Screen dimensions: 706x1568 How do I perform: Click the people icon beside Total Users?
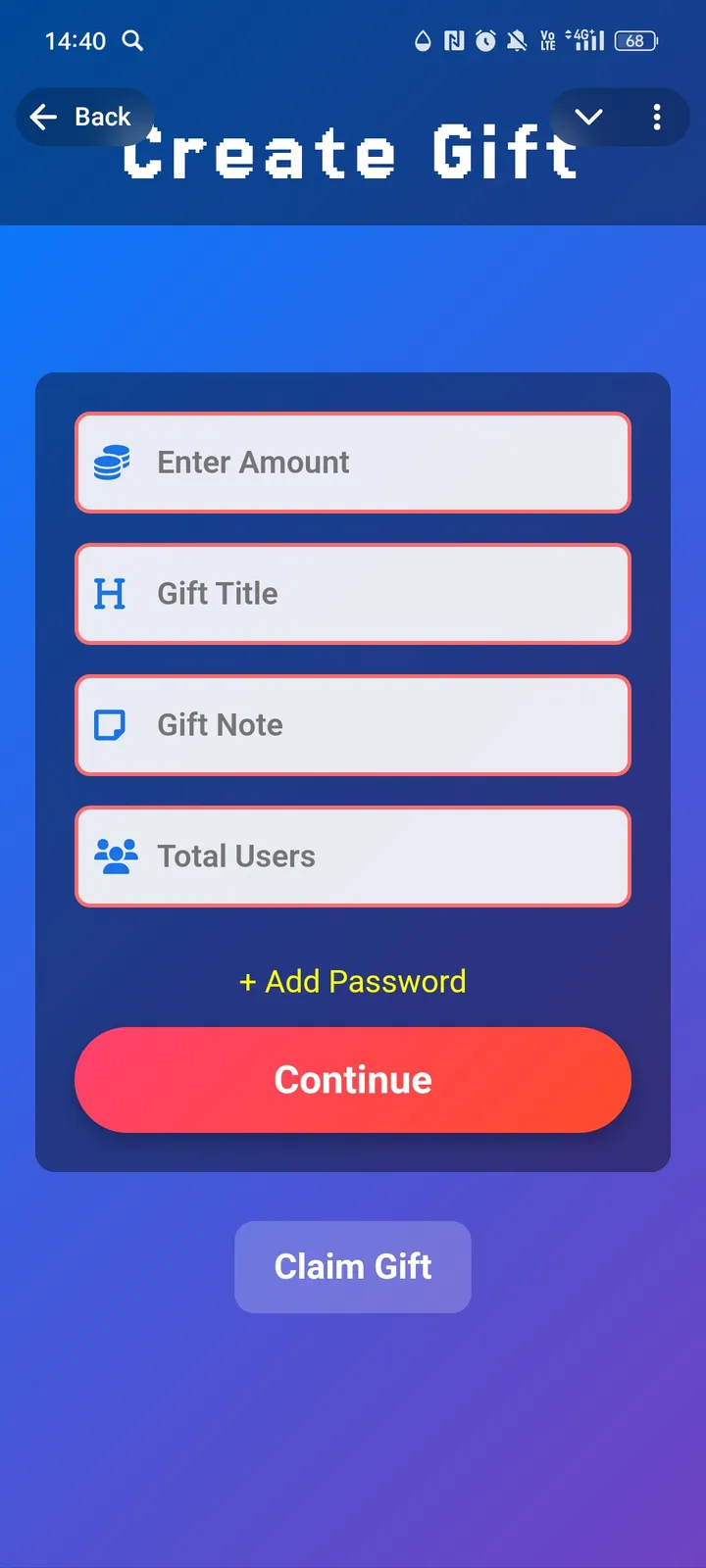[116, 856]
